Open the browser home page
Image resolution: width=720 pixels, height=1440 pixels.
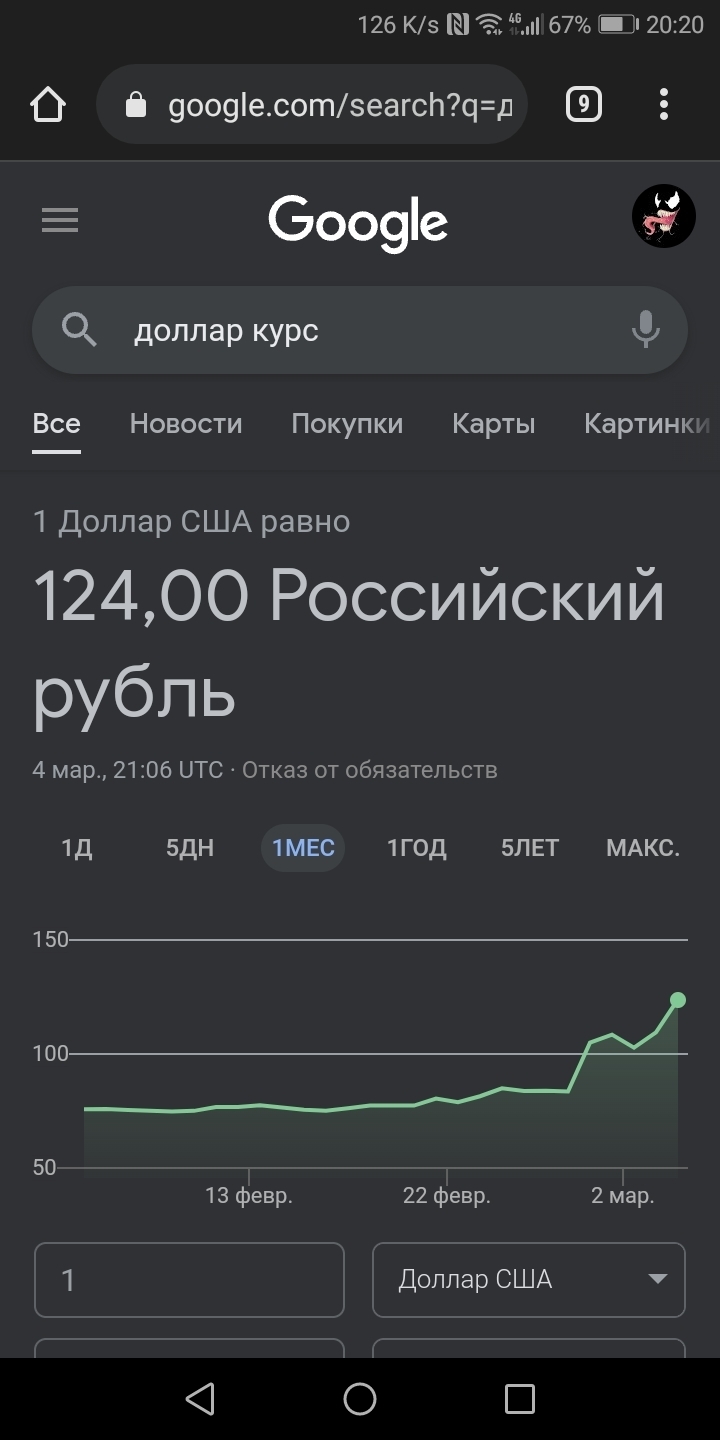point(48,105)
